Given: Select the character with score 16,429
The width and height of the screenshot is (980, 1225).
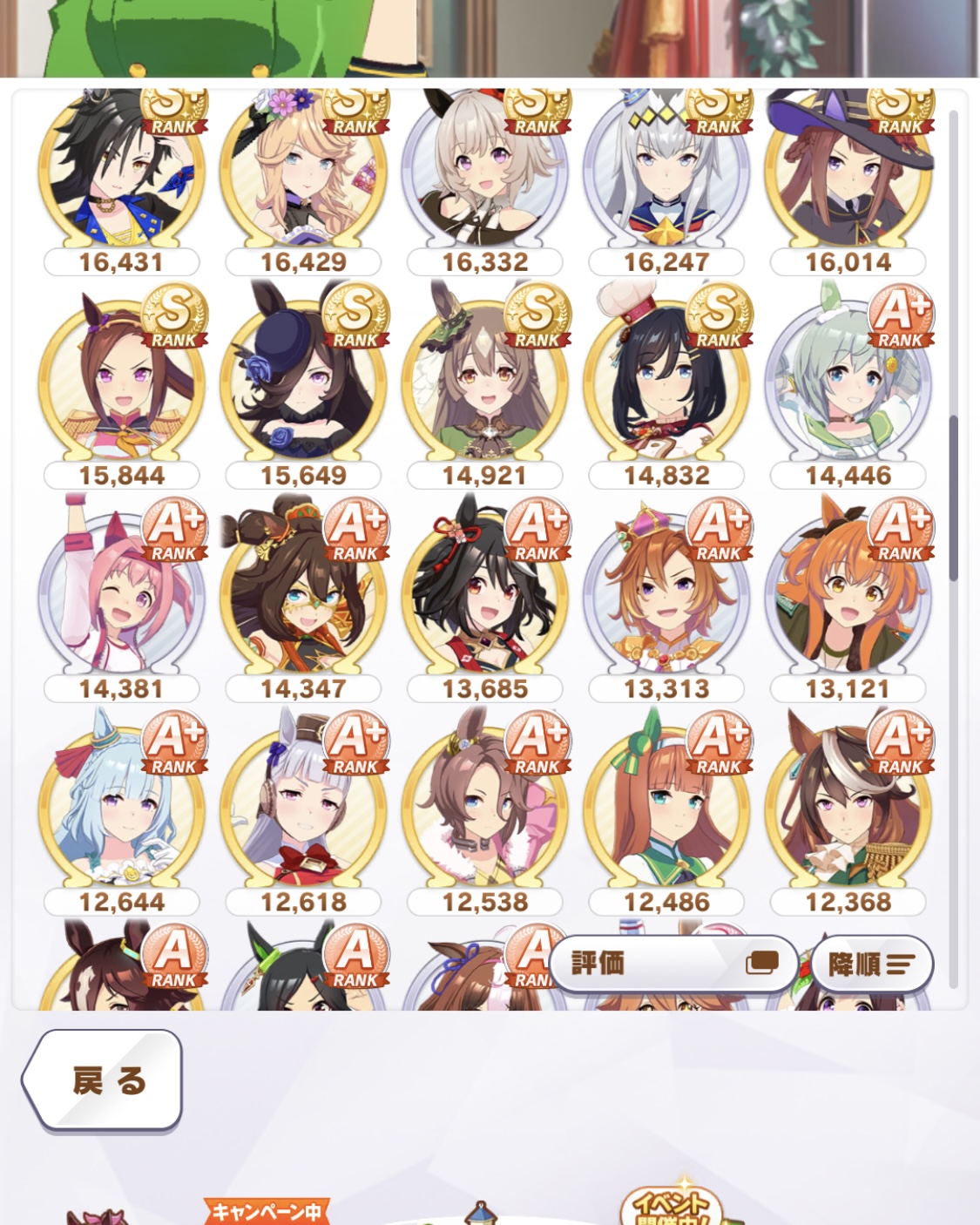Looking at the screenshot, I should coord(303,174).
